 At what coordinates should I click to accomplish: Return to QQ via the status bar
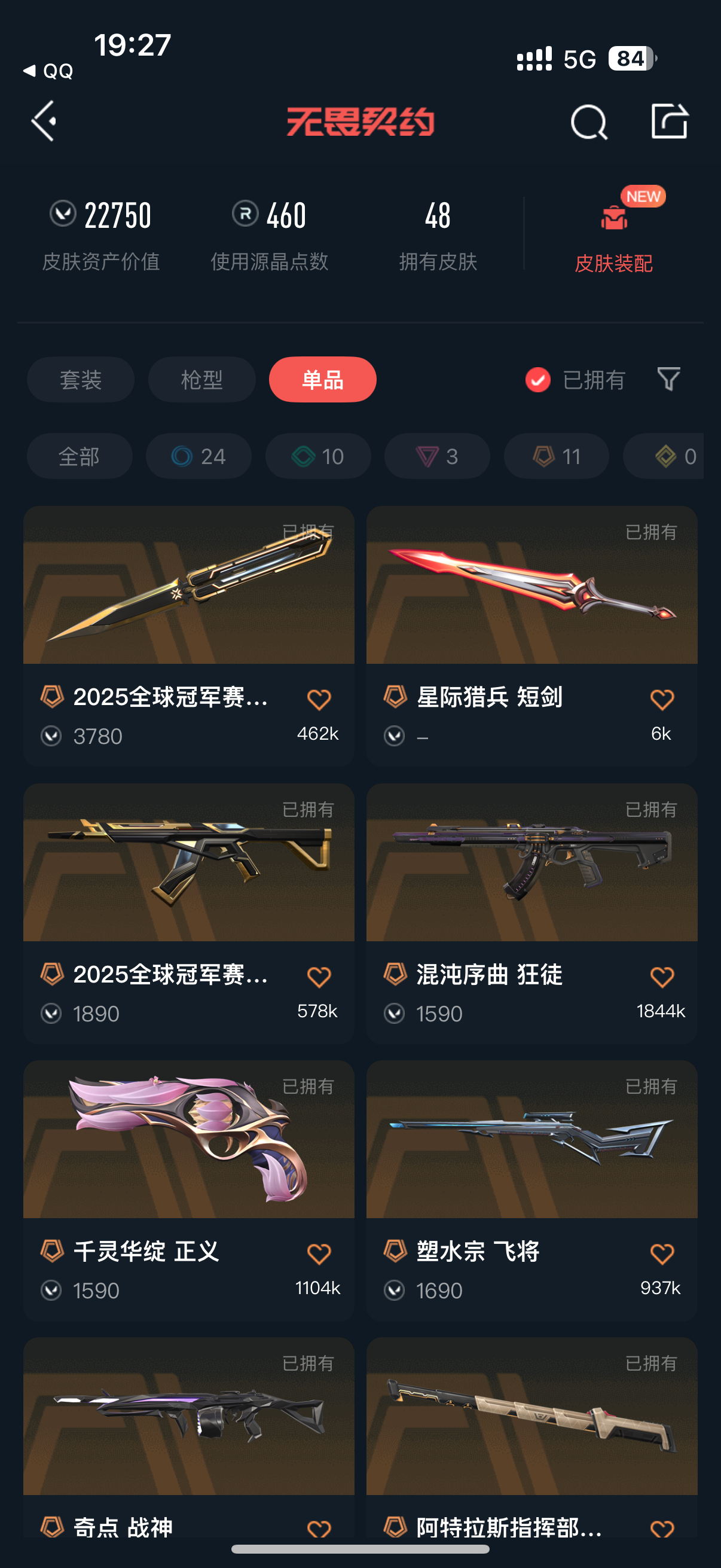pyautogui.click(x=48, y=71)
